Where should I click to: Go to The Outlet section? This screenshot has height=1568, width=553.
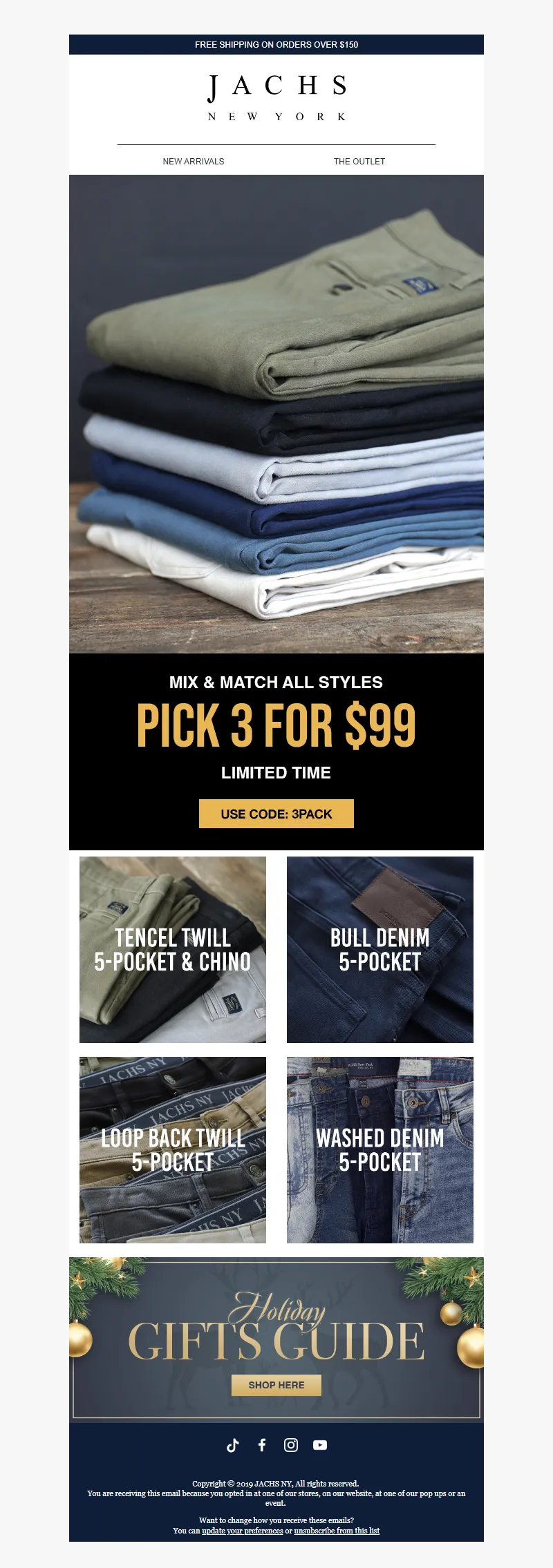[x=359, y=162]
